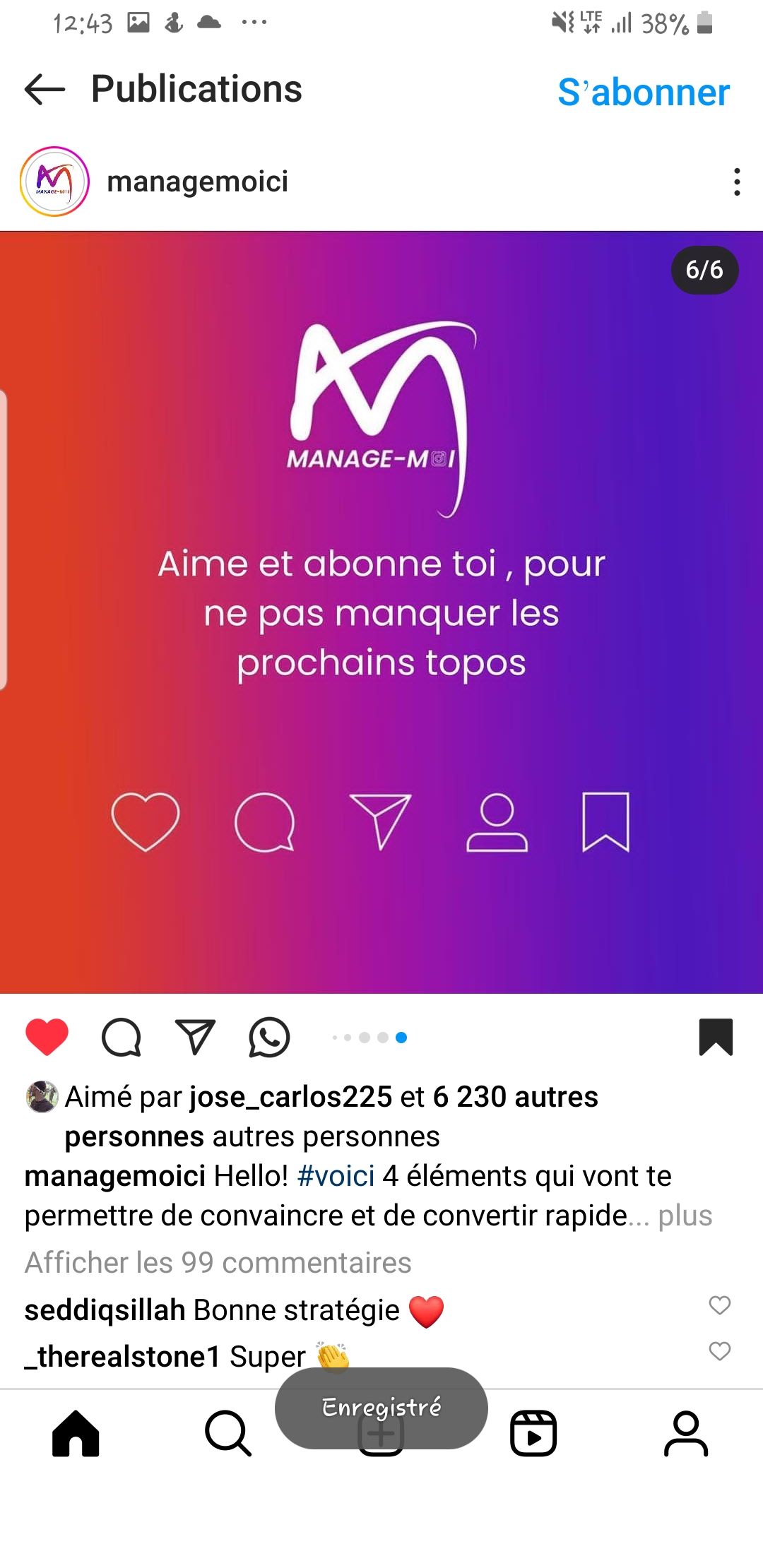Open comments via the speech bubble icon
Screen dimensions: 763x1568
(x=122, y=1038)
